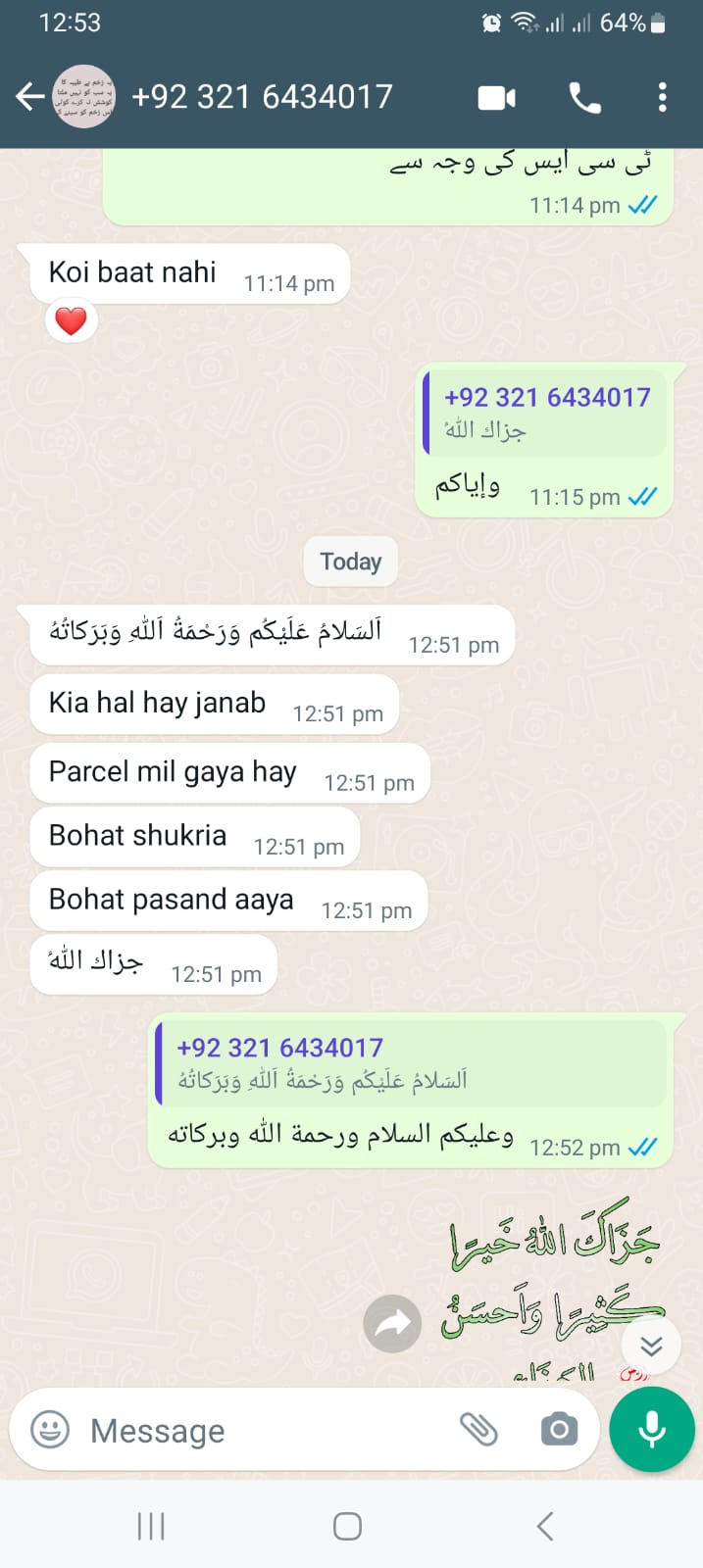Forward the green calligraphy sticker
The image size is (703, 1568).
392,1324
